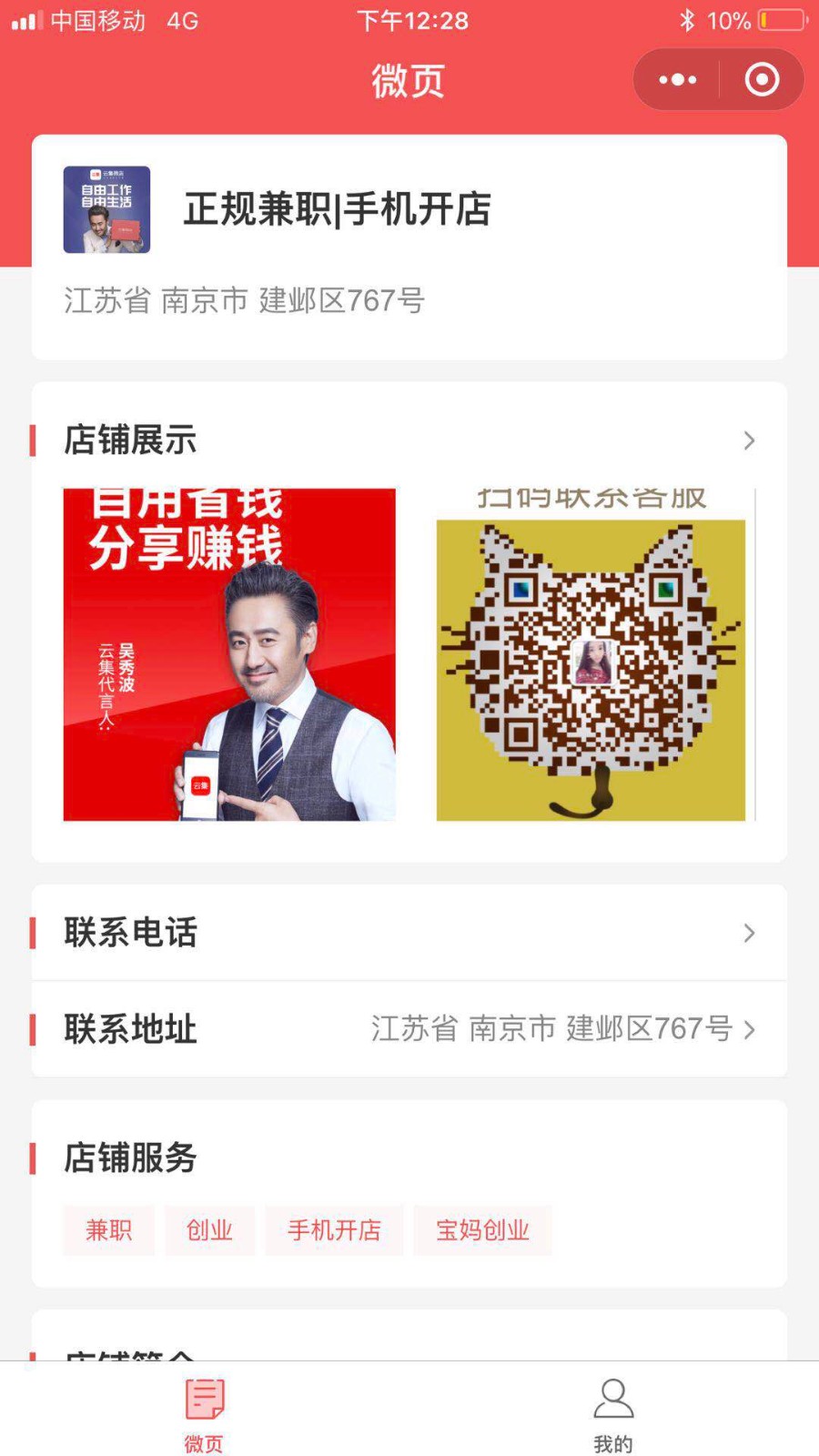819x1456 pixels.
Task: Select the 宝妈创业 service tag
Action: tap(482, 1230)
